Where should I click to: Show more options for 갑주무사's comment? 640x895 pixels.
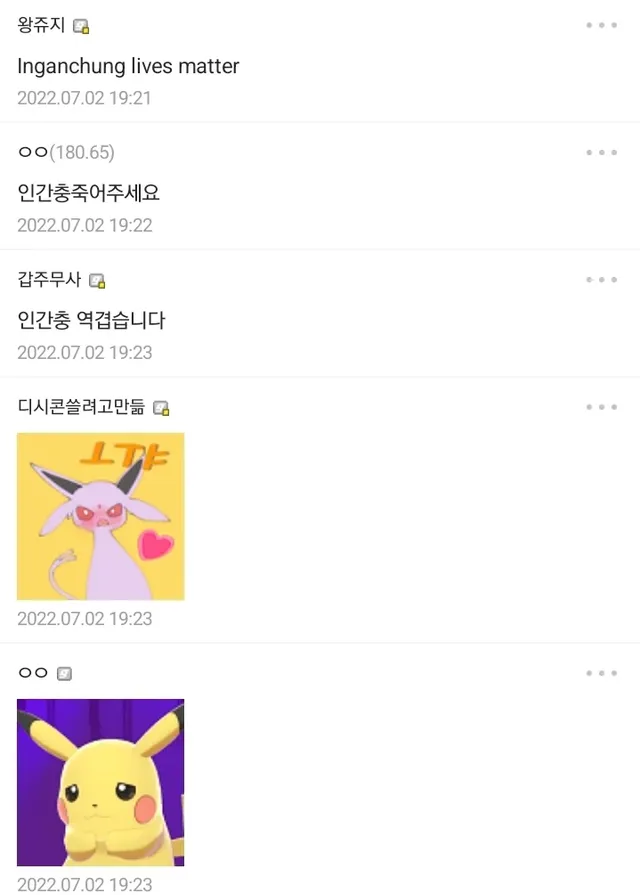point(601,280)
